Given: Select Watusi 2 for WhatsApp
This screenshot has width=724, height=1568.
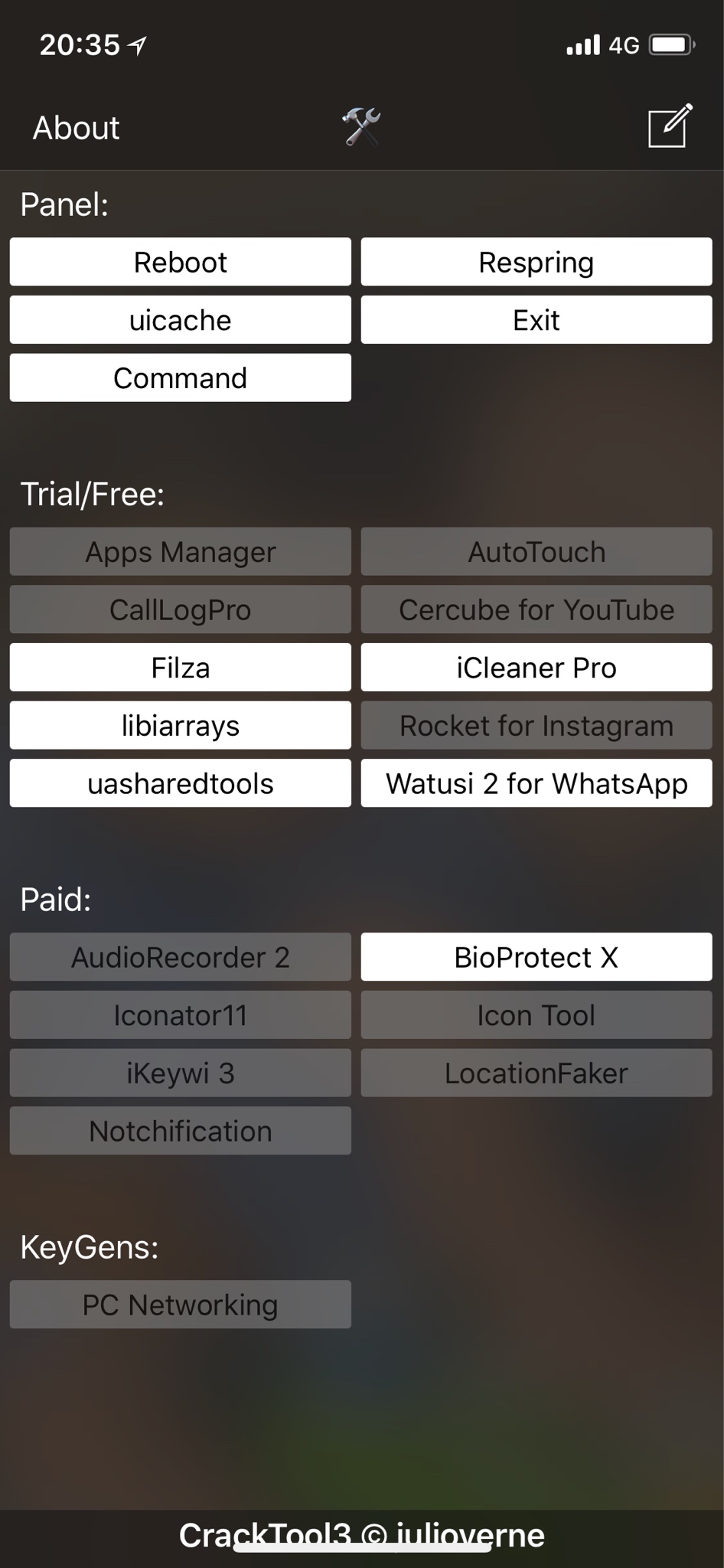Looking at the screenshot, I should tap(536, 783).
